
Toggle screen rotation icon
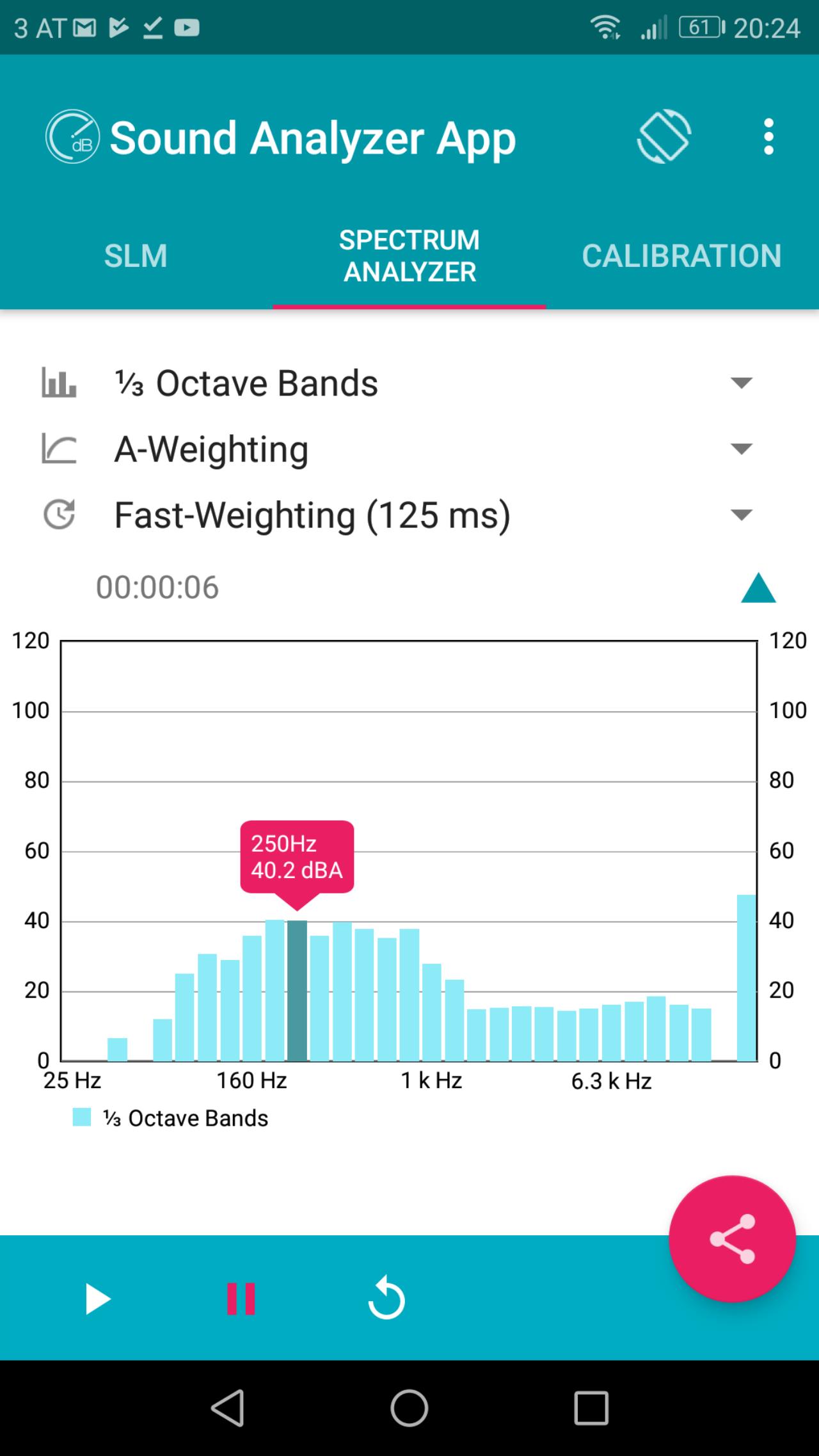tap(664, 137)
